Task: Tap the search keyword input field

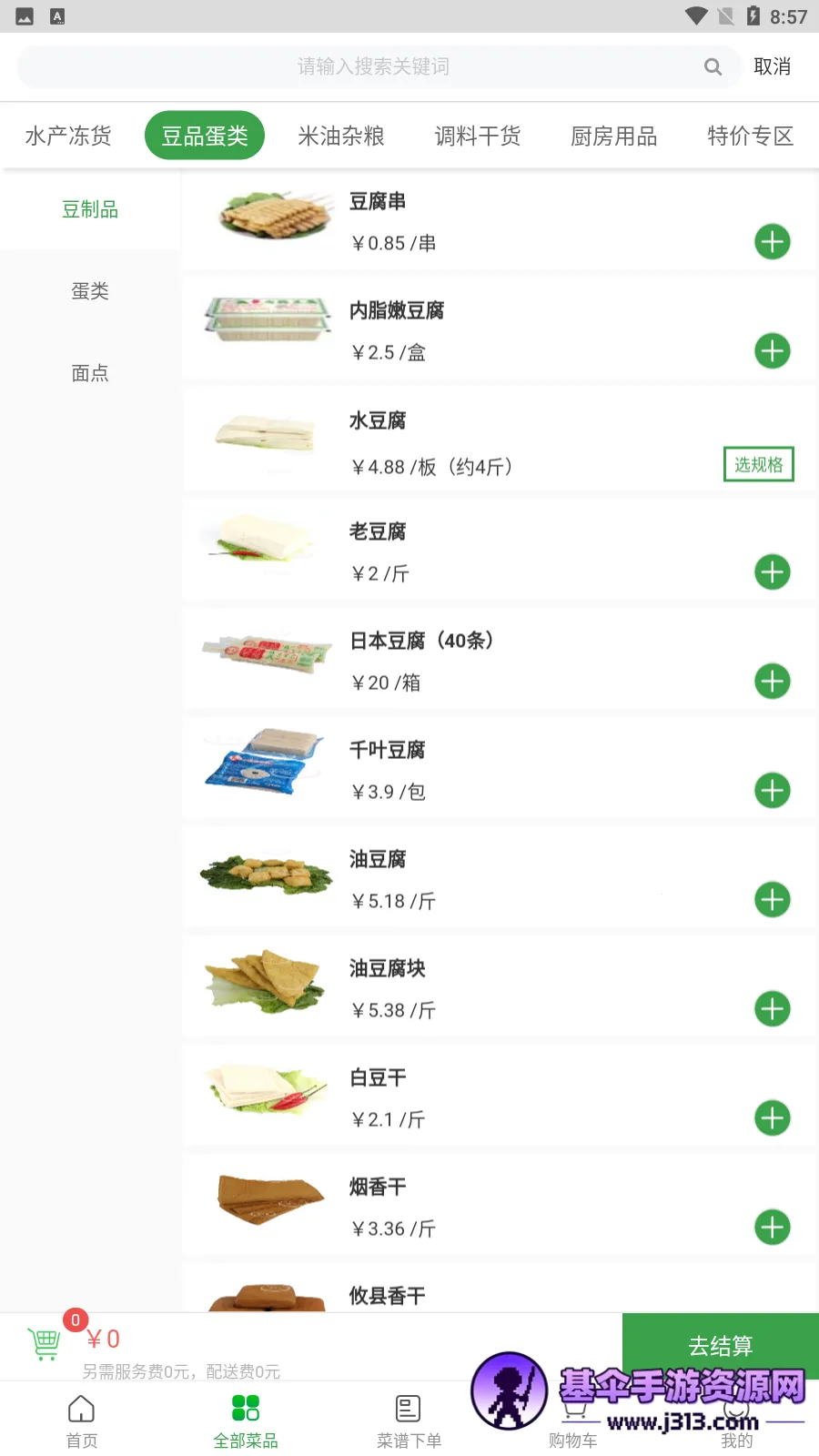Action: (373, 66)
